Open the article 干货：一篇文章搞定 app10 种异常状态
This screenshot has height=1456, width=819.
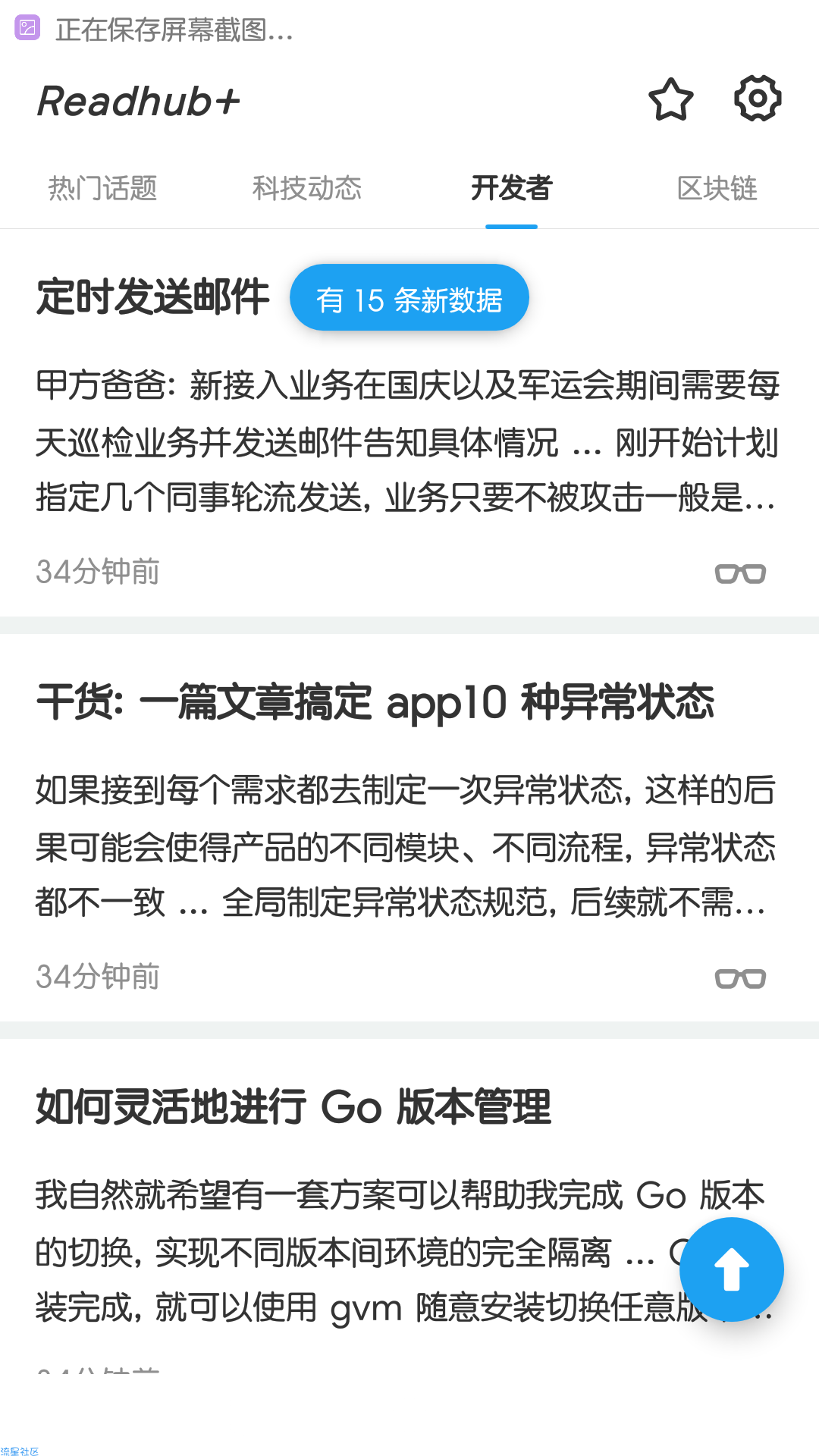tap(375, 701)
